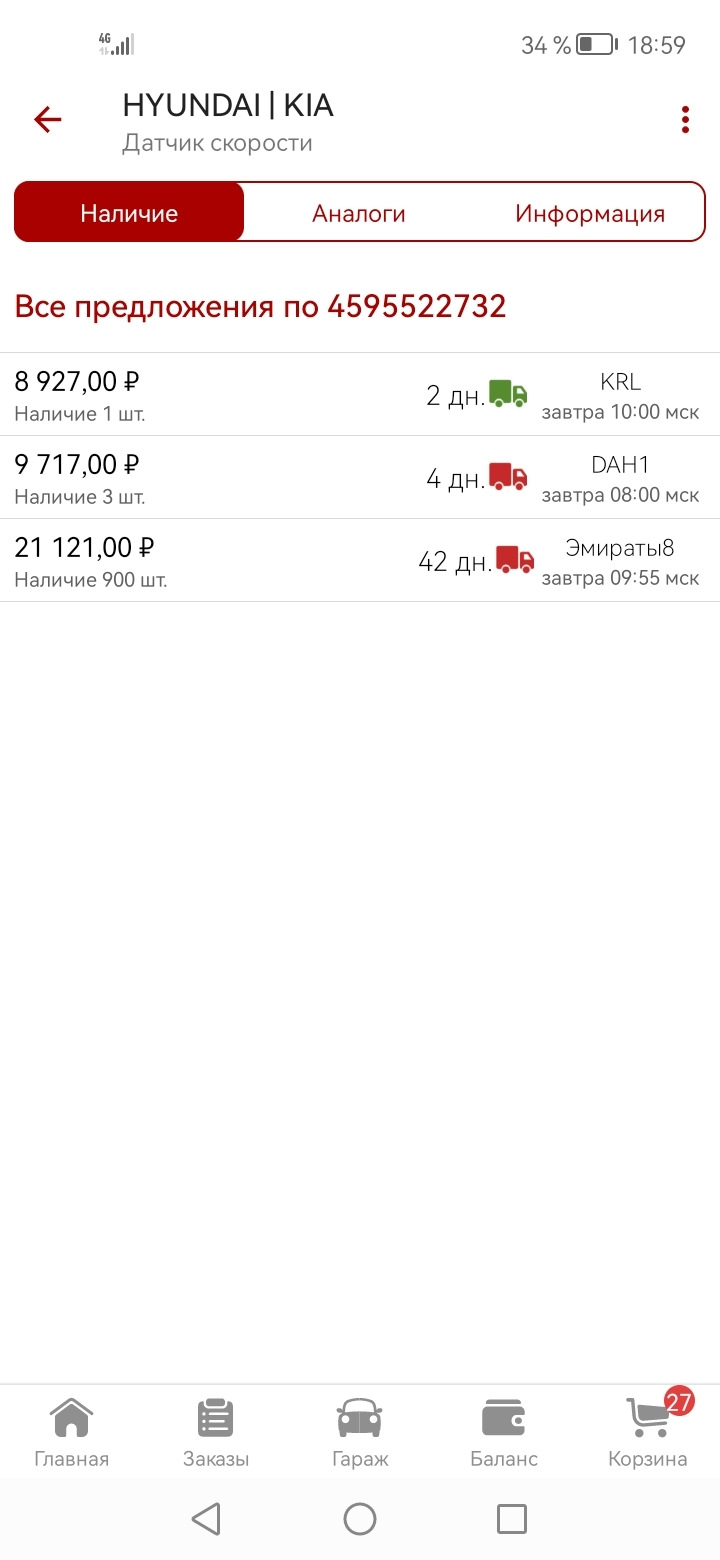Open the three-dot overflow menu
Image resolution: width=720 pixels, height=1560 pixels.
(684, 119)
